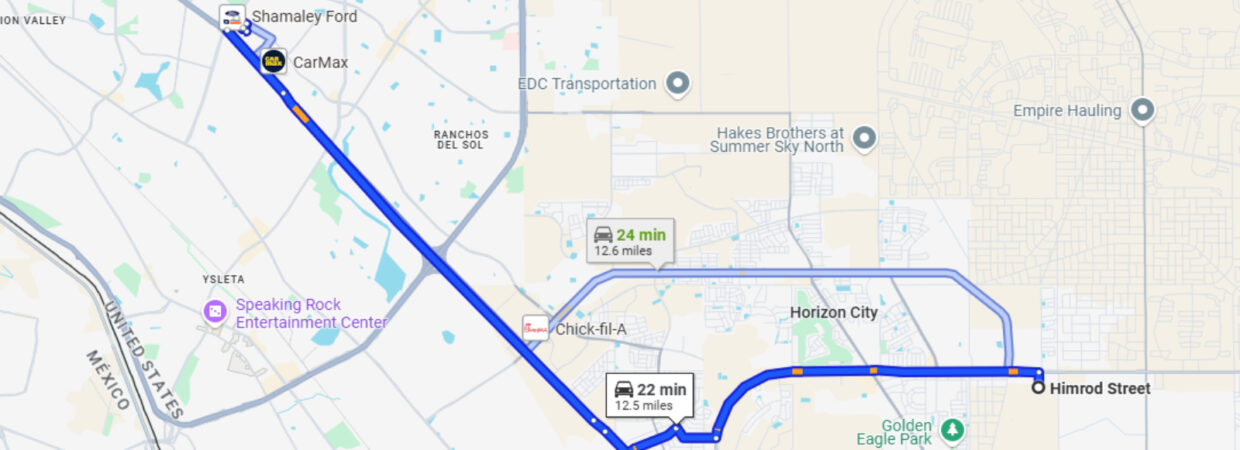
Task: Open the CarMax map pin
Action: 273,62
